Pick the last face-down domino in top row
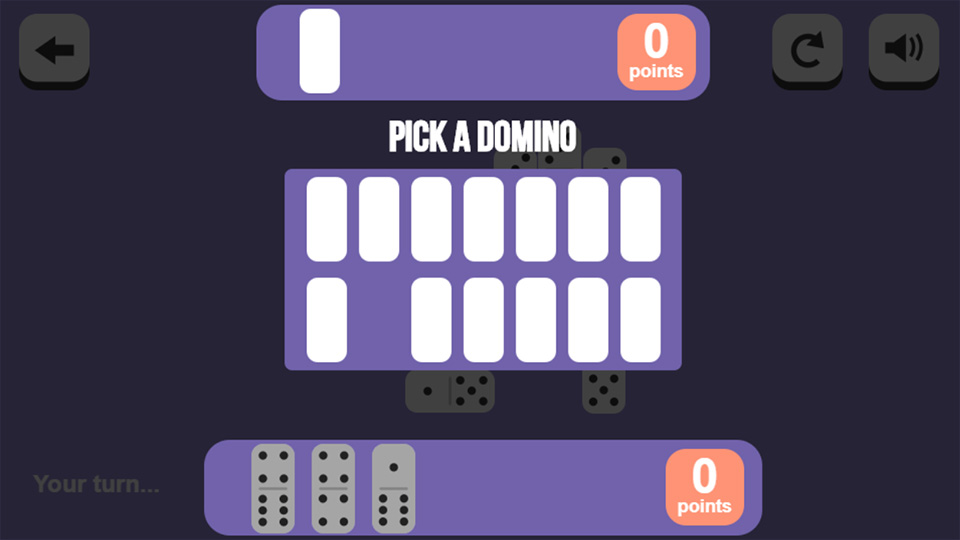960x540 pixels. 640,219
